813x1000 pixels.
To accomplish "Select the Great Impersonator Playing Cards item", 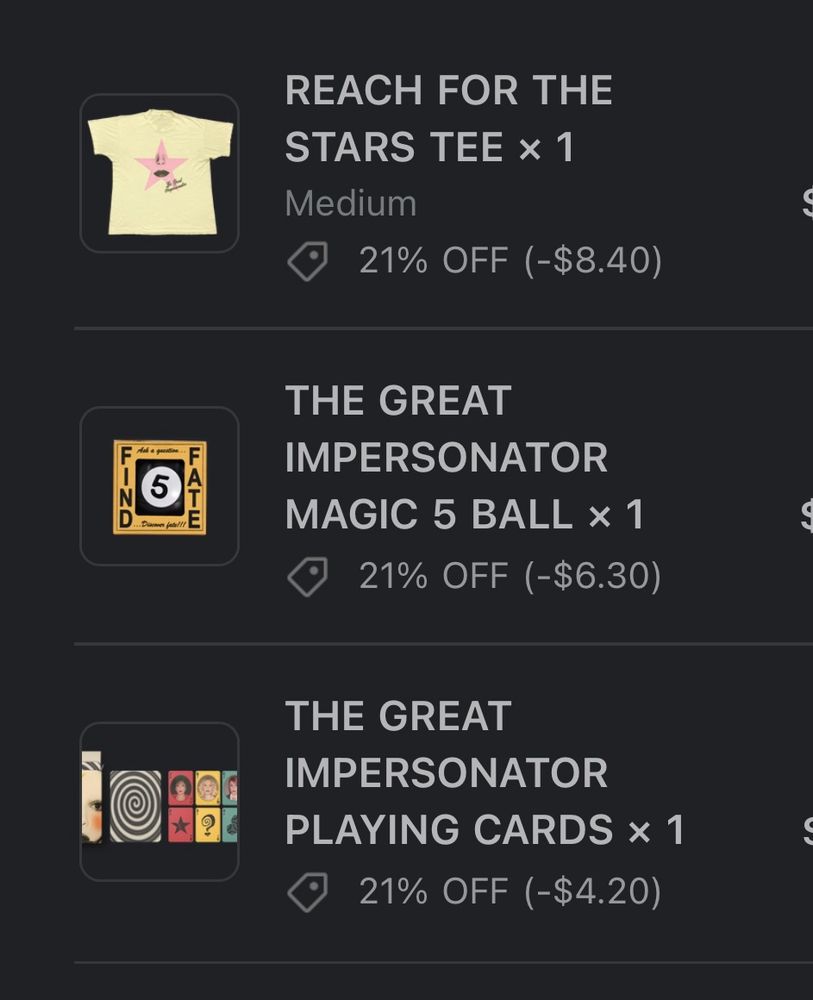I will click(x=484, y=773).
